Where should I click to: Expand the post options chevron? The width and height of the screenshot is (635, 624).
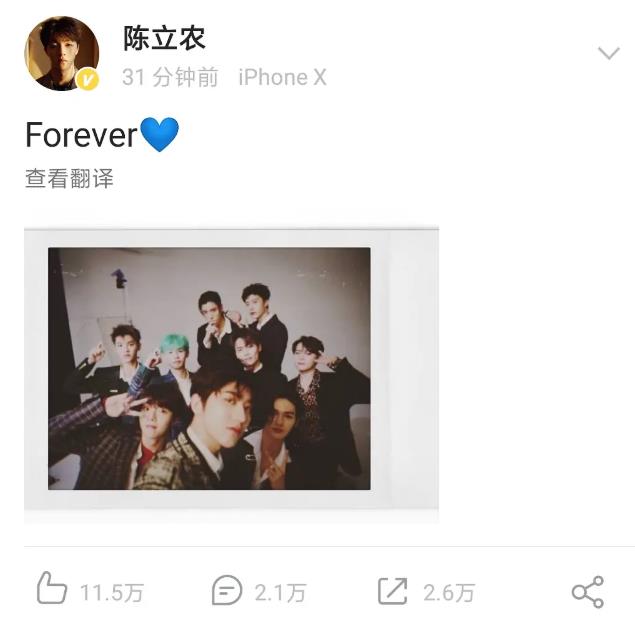608,54
